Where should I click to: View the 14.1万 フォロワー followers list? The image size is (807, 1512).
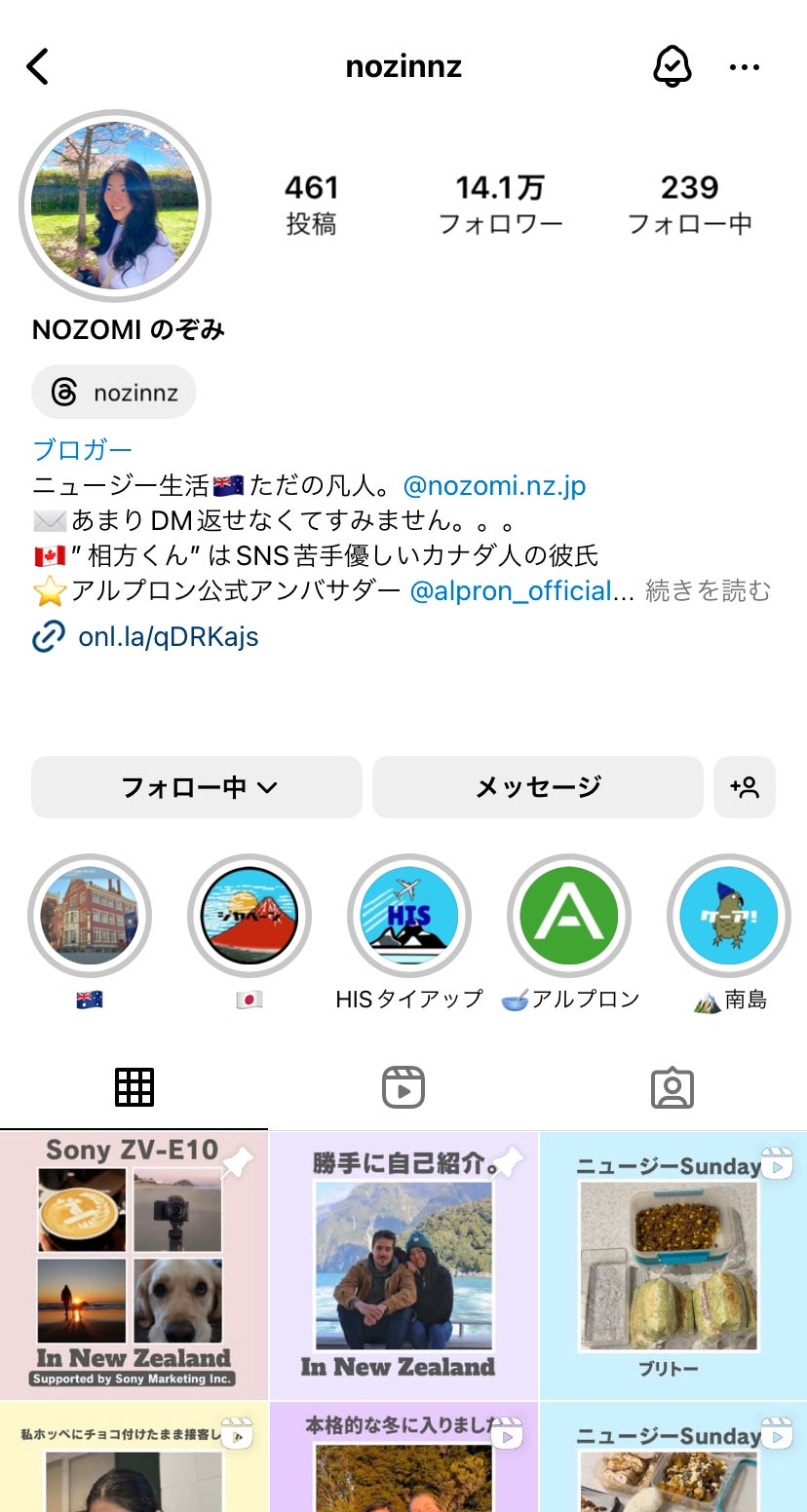[x=500, y=205]
